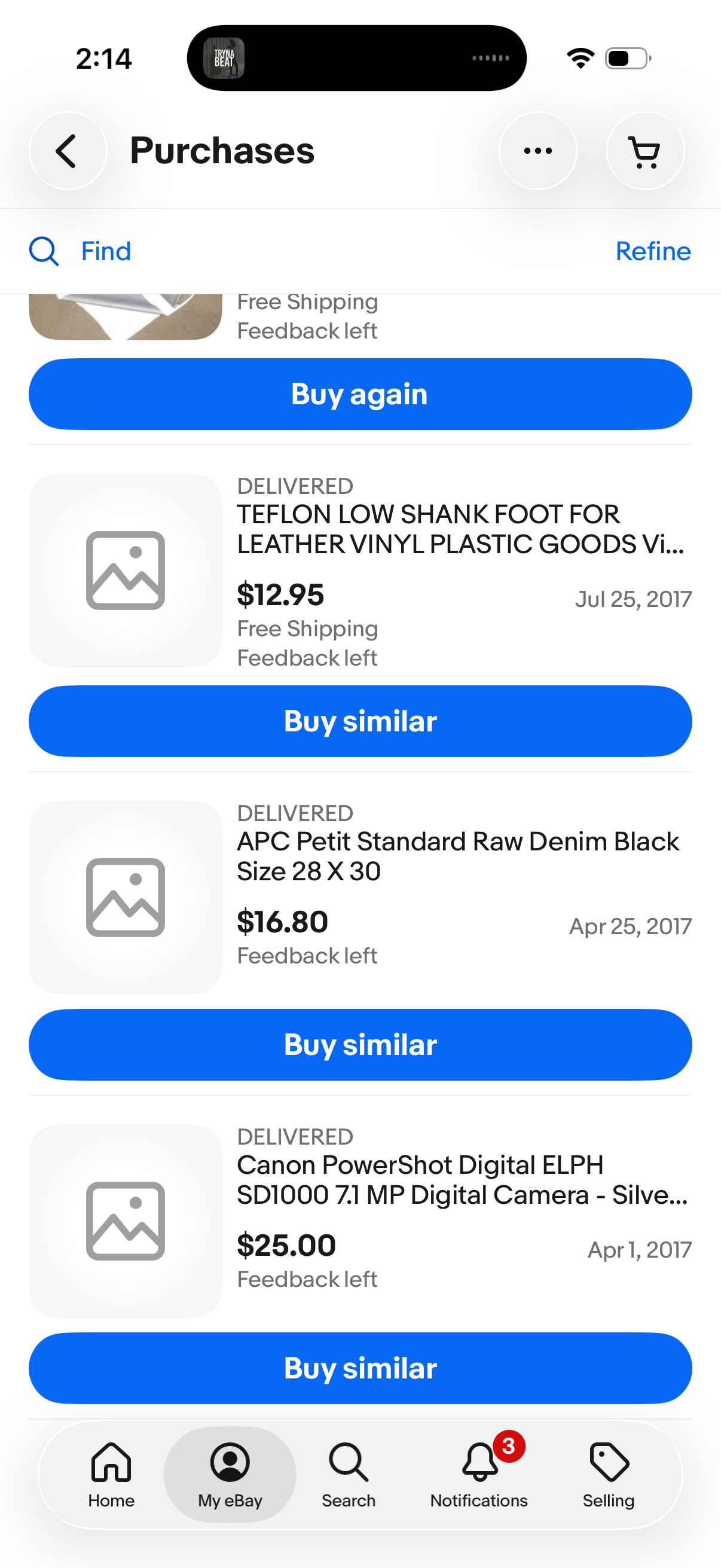The height and width of the screenshot is (1568, 721).
Task: Open the Refine filter options
Action: (x=652, y=251)
